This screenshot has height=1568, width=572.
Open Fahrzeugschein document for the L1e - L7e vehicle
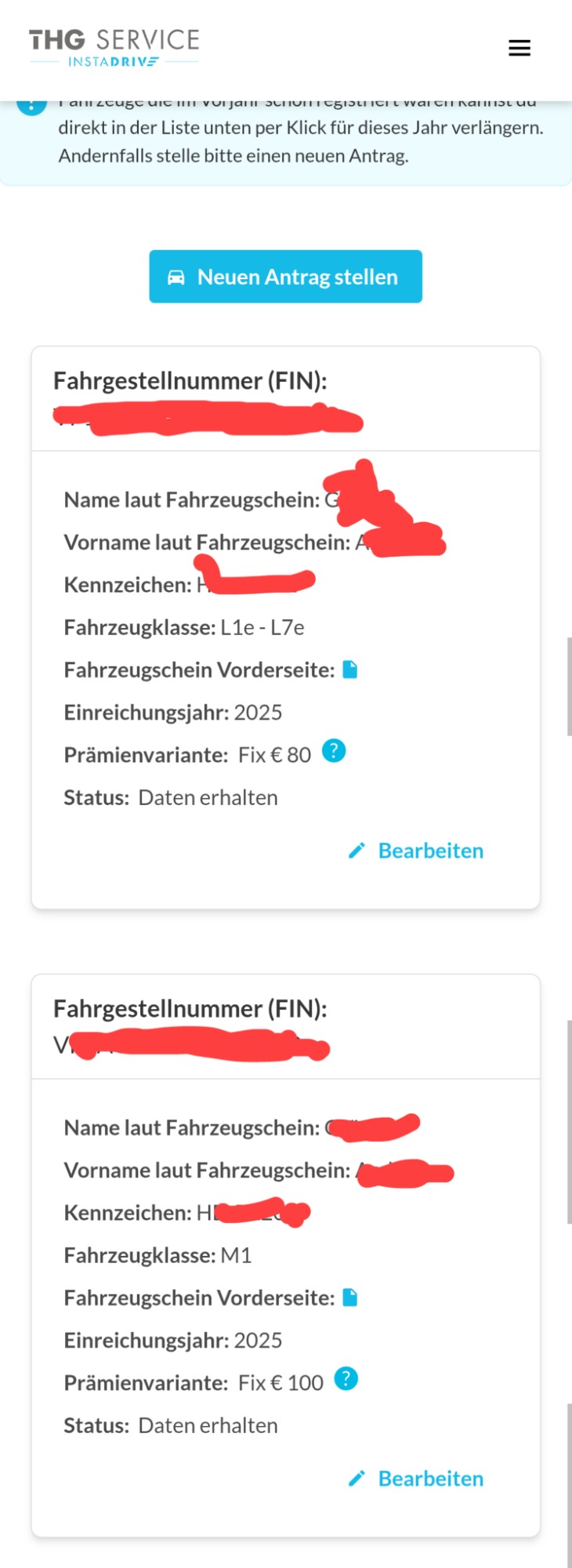coord(350,670)
